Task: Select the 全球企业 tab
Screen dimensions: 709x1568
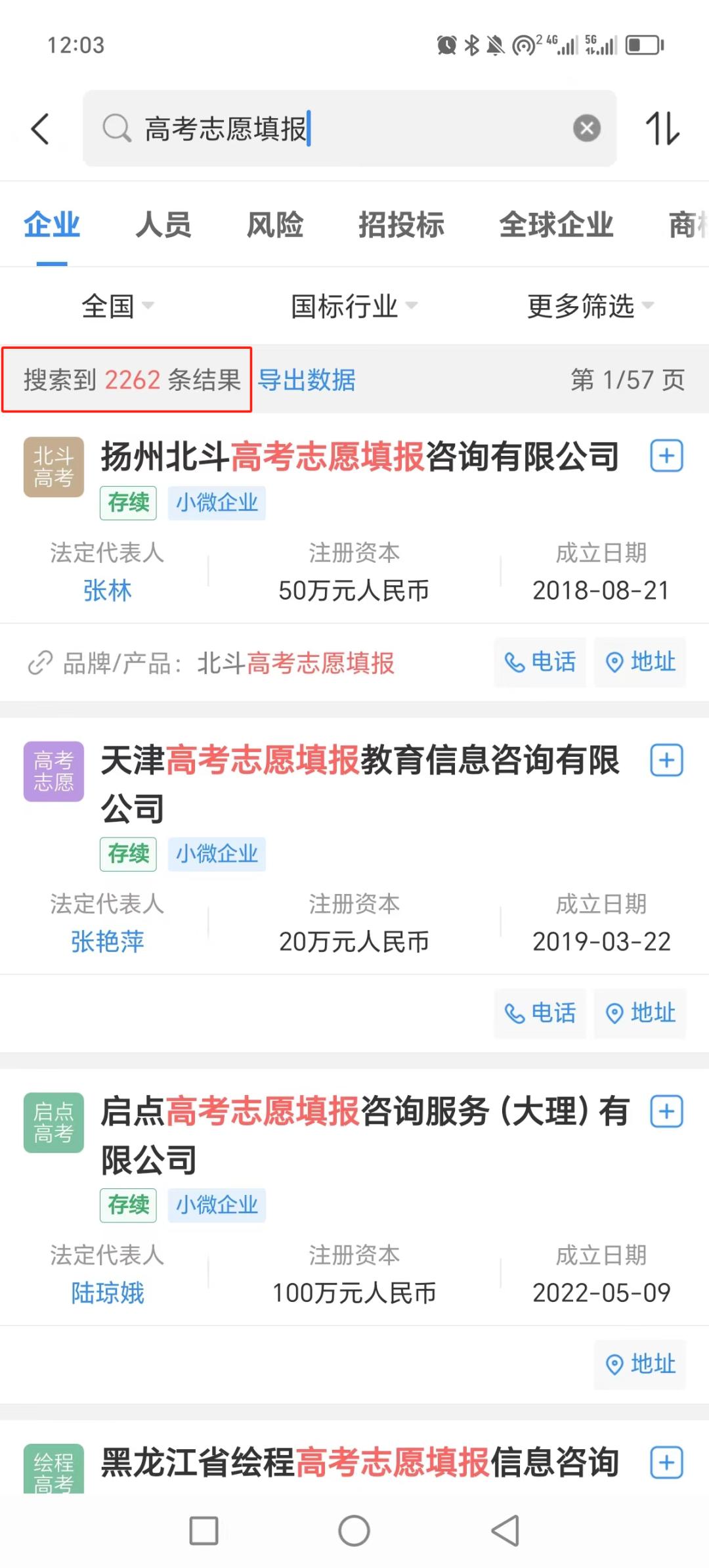Action: 556,225
